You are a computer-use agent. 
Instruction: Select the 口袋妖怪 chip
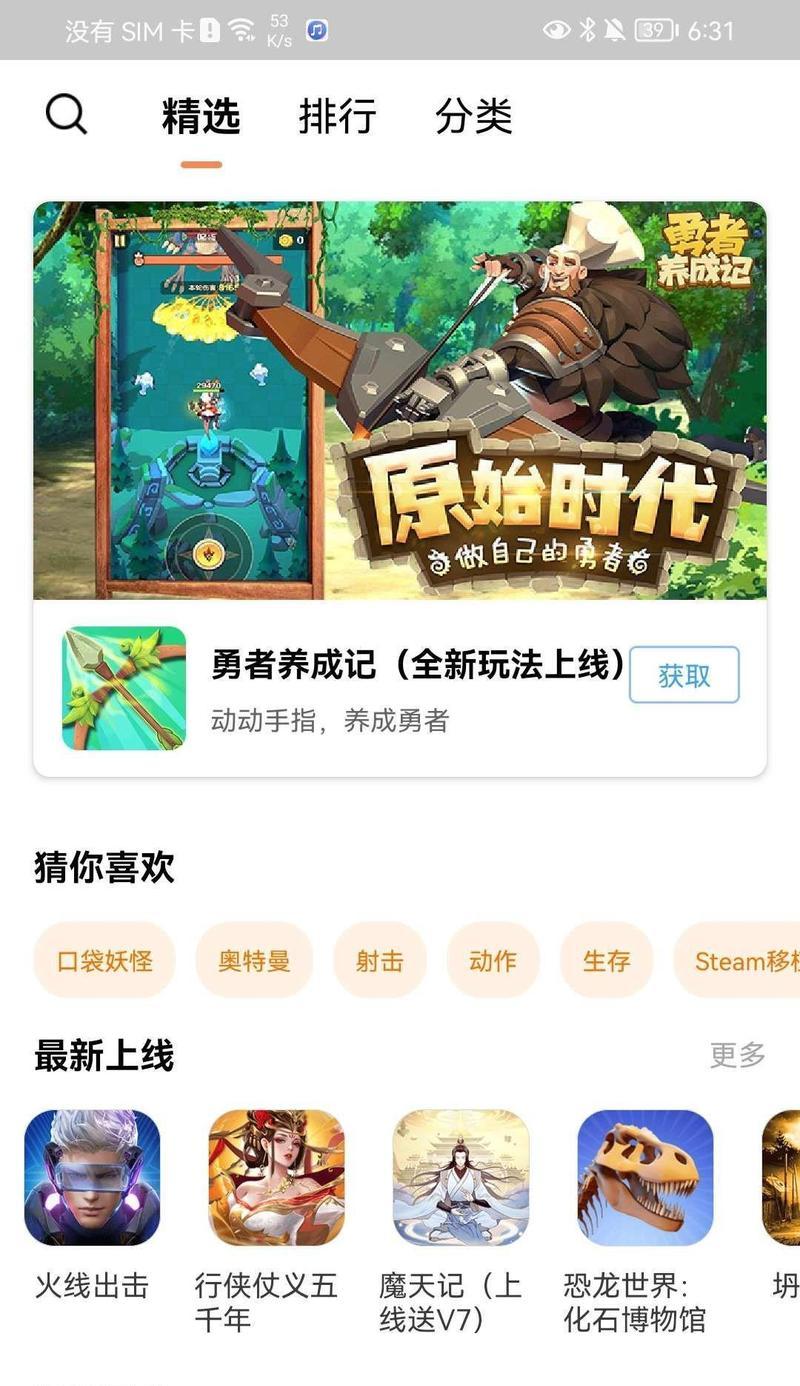click(x=105, y=961)
